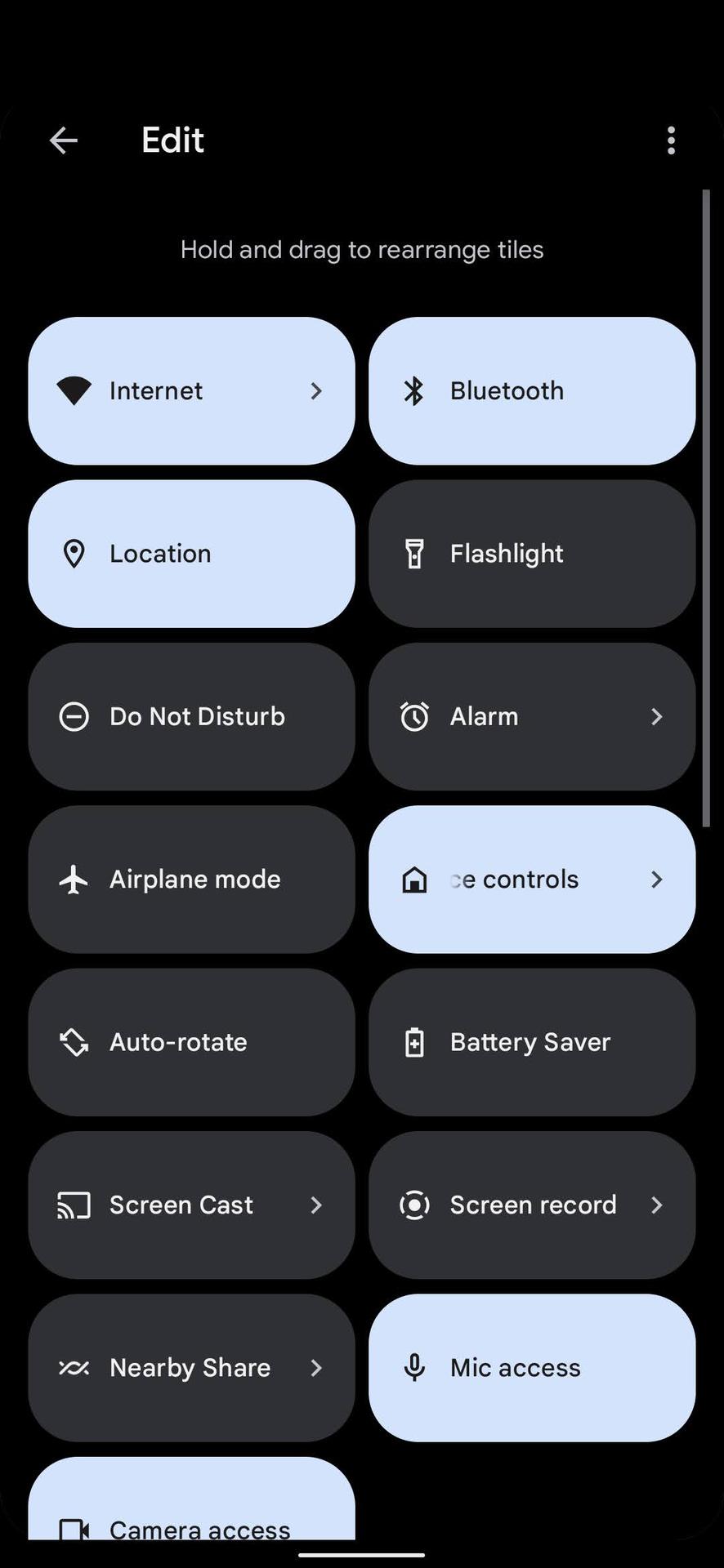Click the Location pin icon
The image size is (724, 1568).
pos(74,553)
